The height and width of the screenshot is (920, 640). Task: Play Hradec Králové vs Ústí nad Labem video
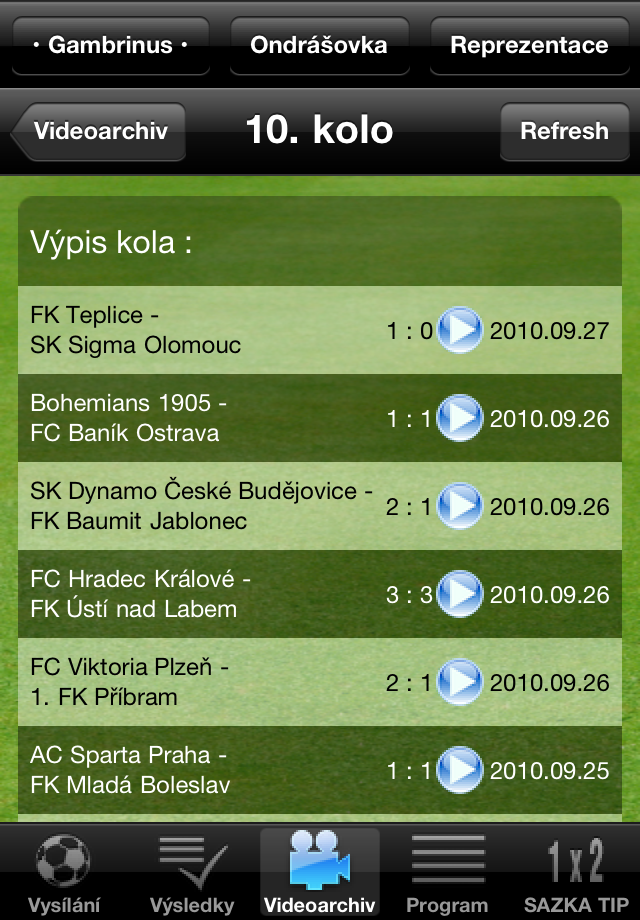point(461,595)
